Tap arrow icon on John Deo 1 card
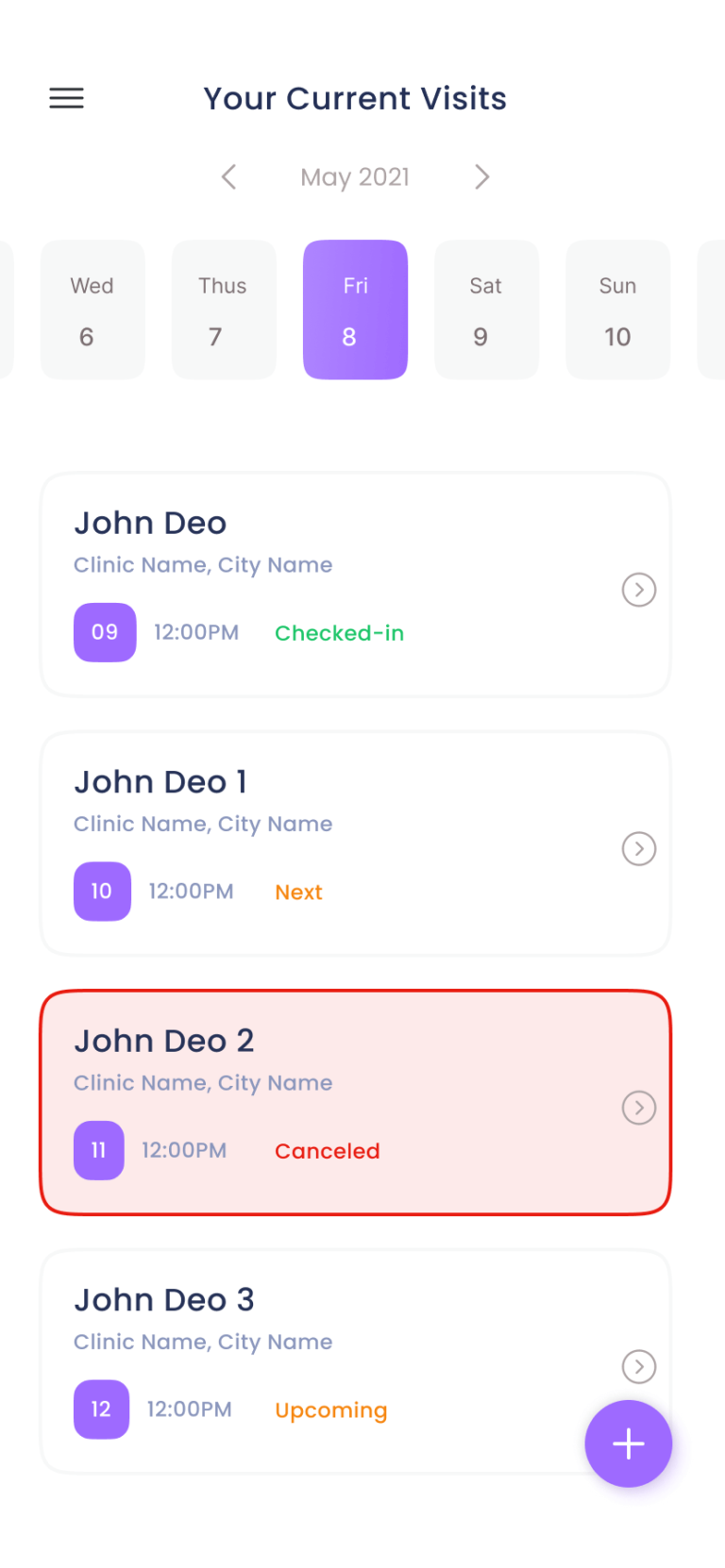The image size is (725, 1568). point(639,849)
